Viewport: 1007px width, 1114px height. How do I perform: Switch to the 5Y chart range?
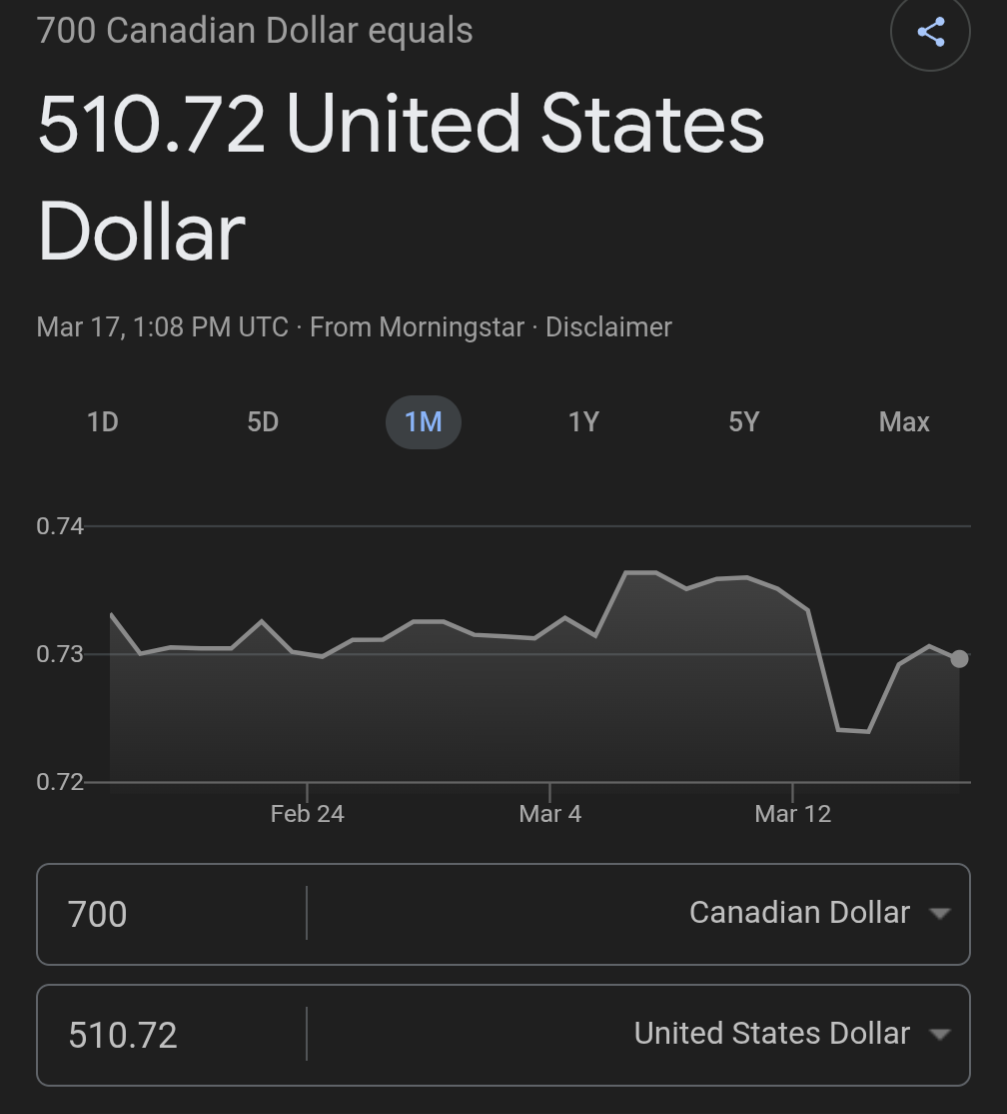pyautogui.click(x=744, y=422)
